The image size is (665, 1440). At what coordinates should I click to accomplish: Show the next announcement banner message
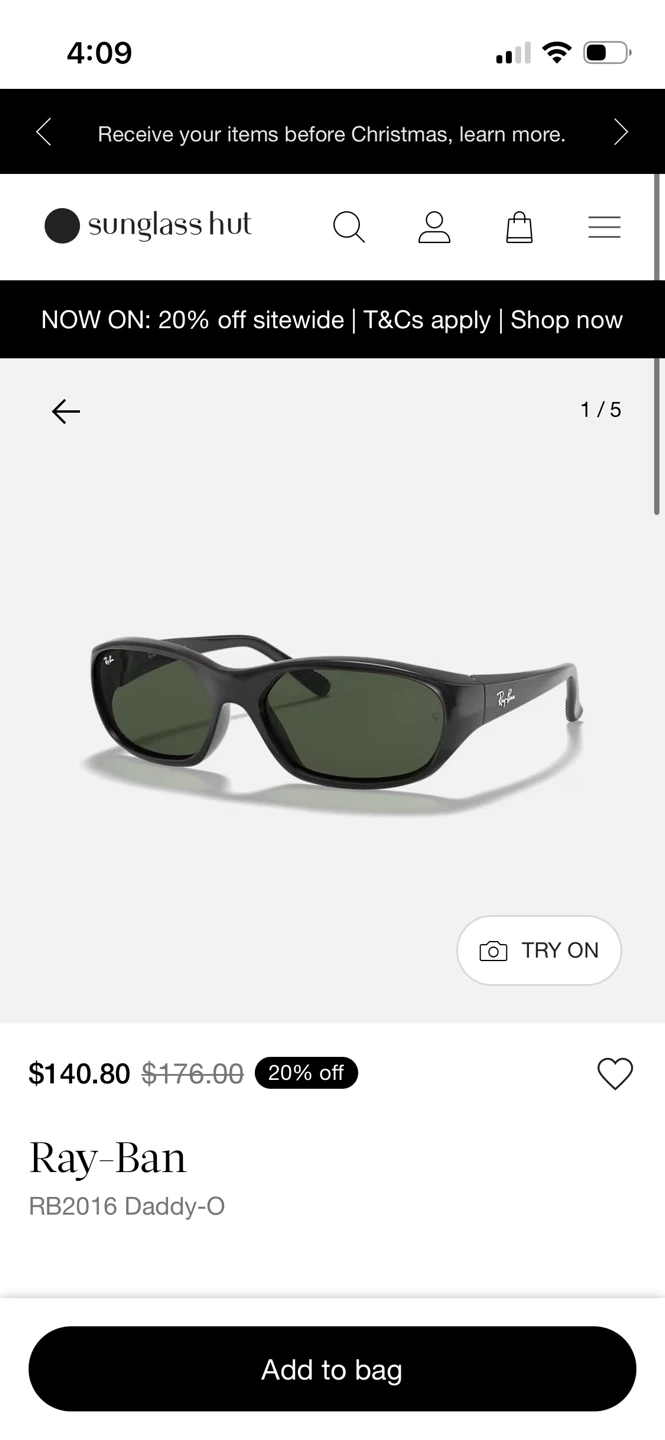click(621, 132)
